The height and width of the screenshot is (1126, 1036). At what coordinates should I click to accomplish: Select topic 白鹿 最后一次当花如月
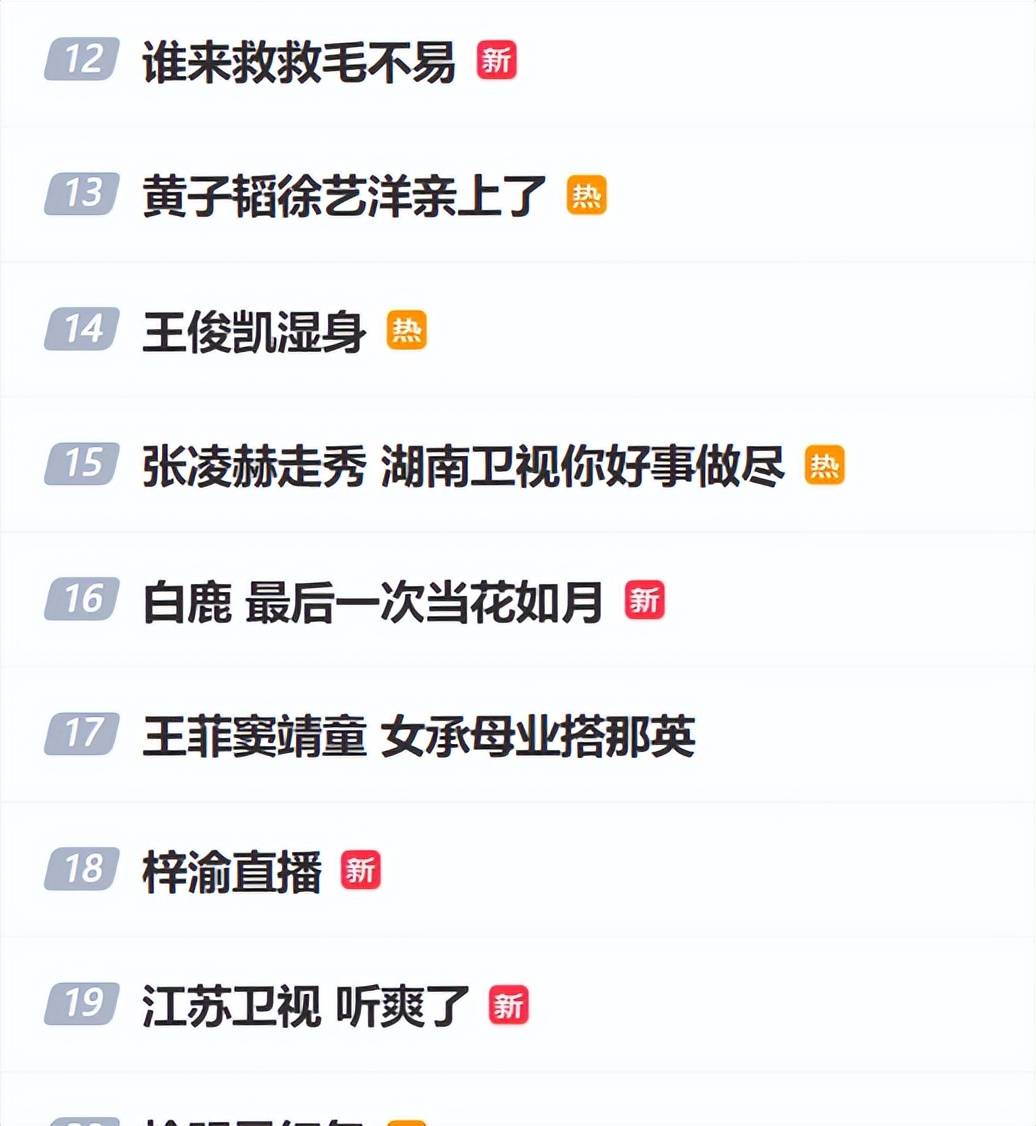click(x=373, y=602)
